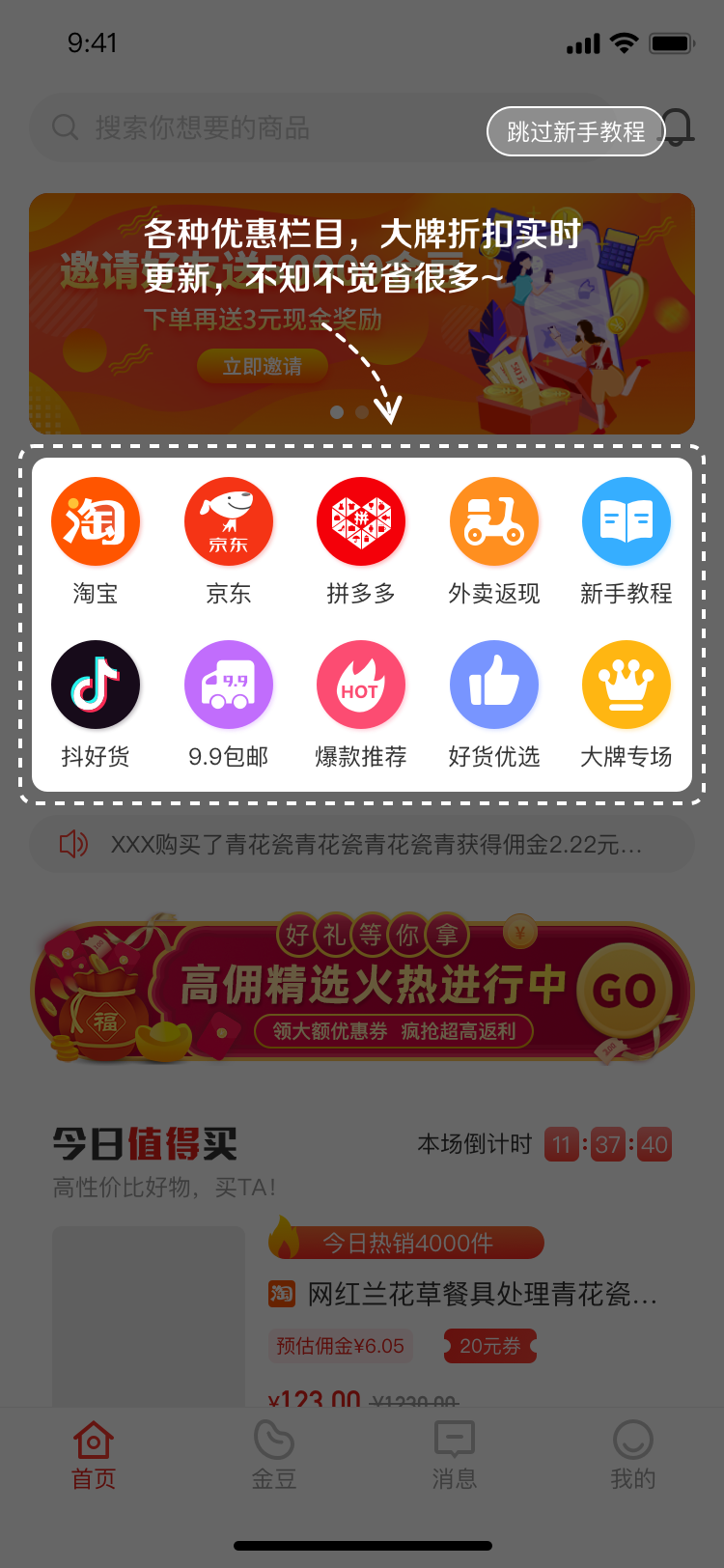This screenshot has height=1568, width=724.
Task: Skip the tutorial via 跳过新手教程 button
Action: (575, 131)
